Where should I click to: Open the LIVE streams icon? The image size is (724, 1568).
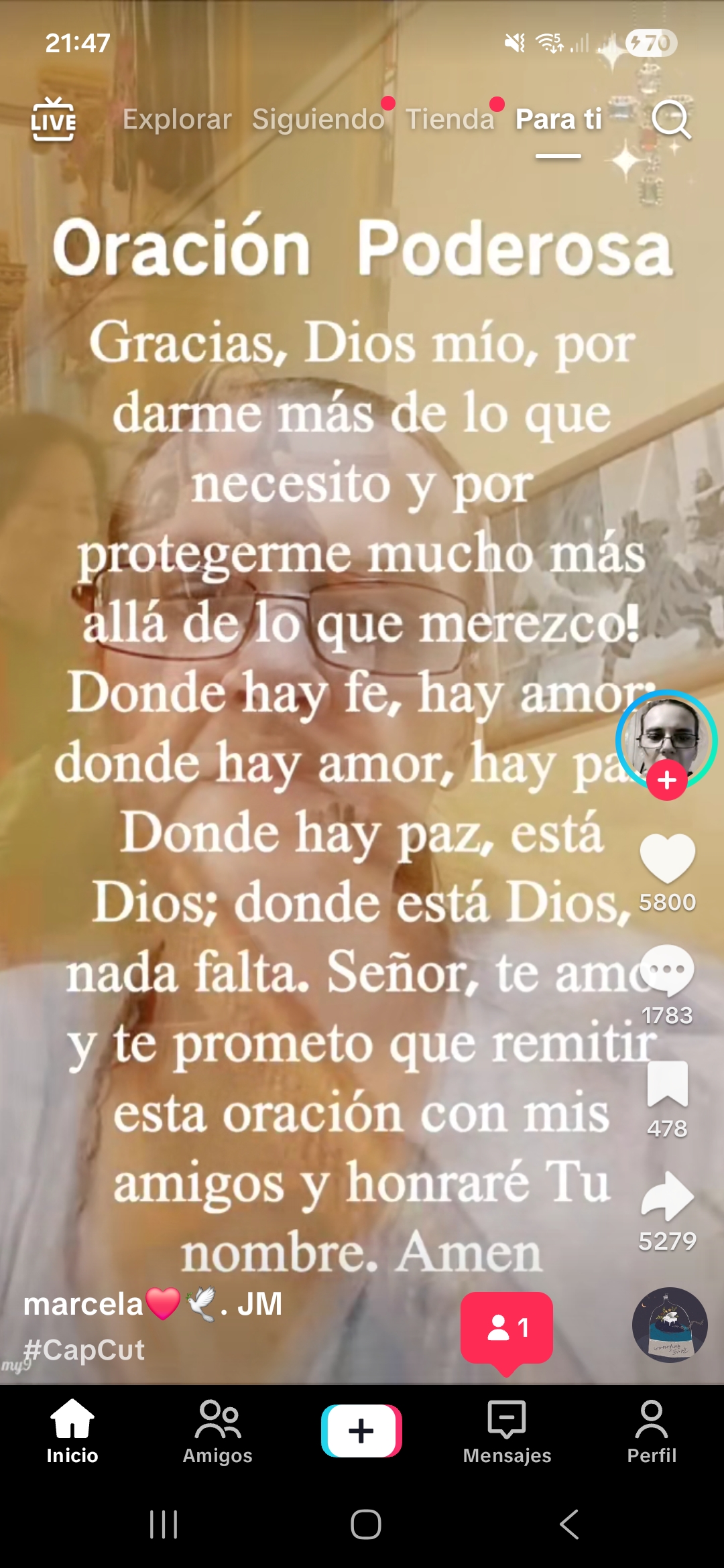(54, 120)
